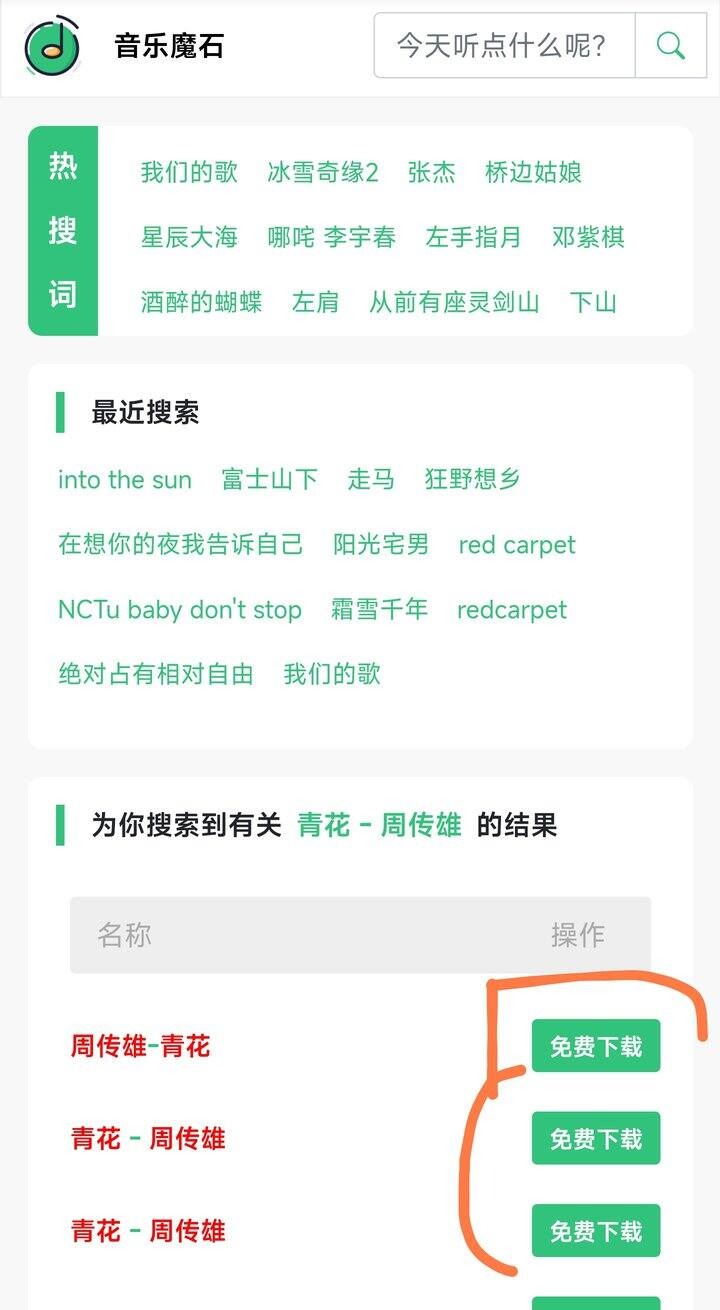The image size is (720, 1310).
Task: Download 周传雄-青花 with 免费下载
Action: coord(596,1046)
